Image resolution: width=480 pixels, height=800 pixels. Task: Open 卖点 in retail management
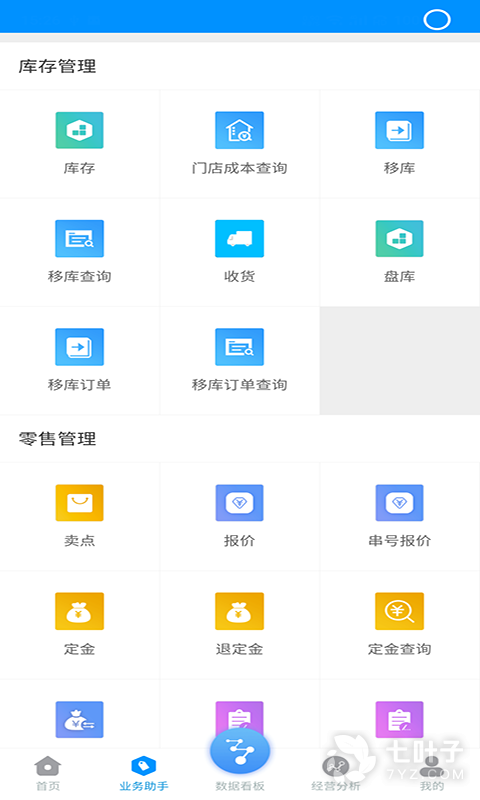[80, 516]
